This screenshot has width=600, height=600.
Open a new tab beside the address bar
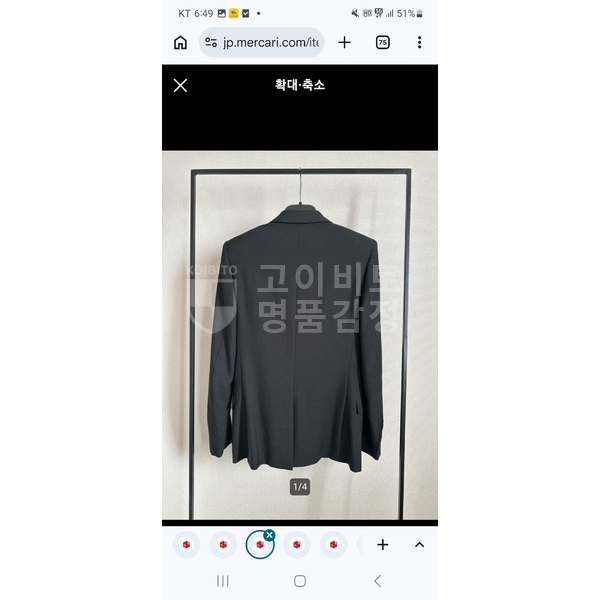click(344, 42)
